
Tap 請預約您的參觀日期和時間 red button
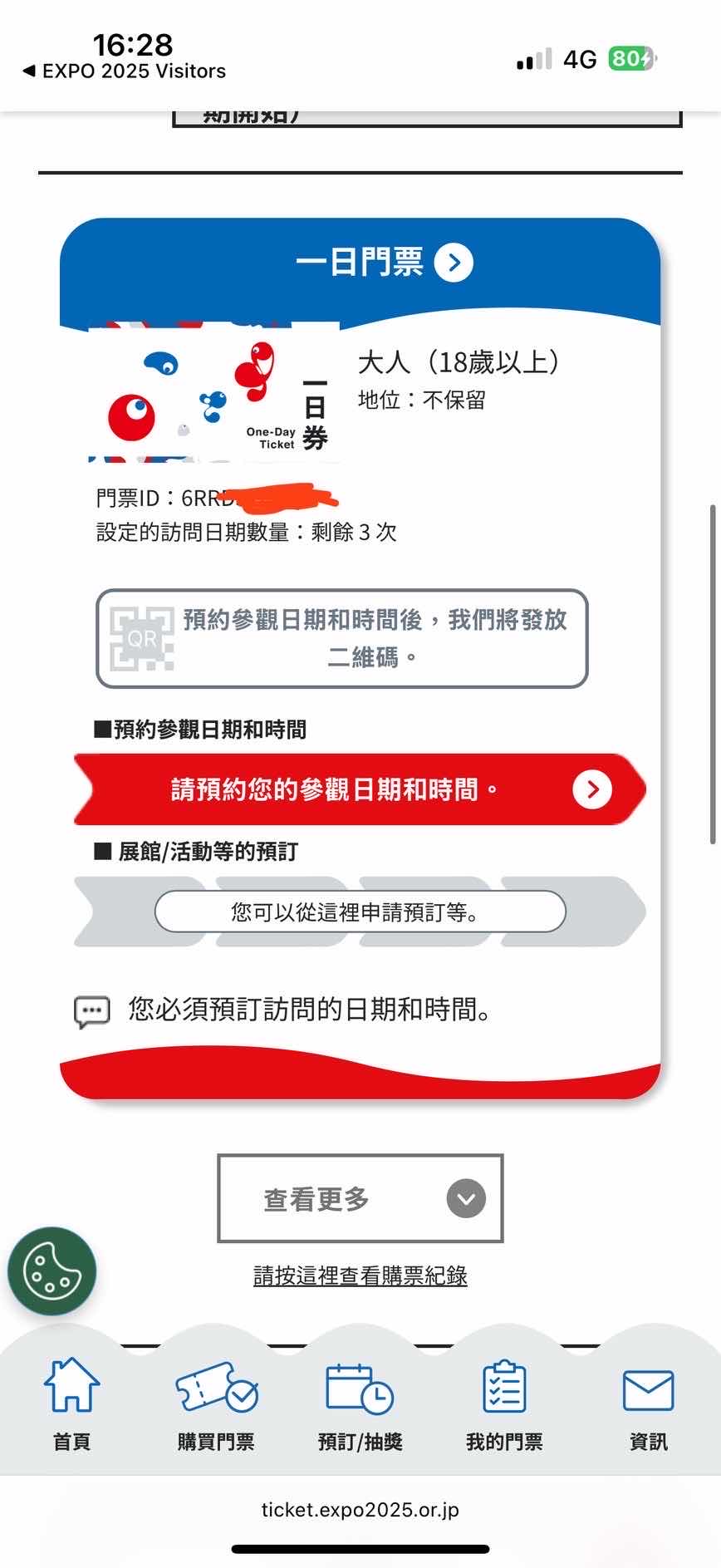pyautogui.click(x=360, y=789)
